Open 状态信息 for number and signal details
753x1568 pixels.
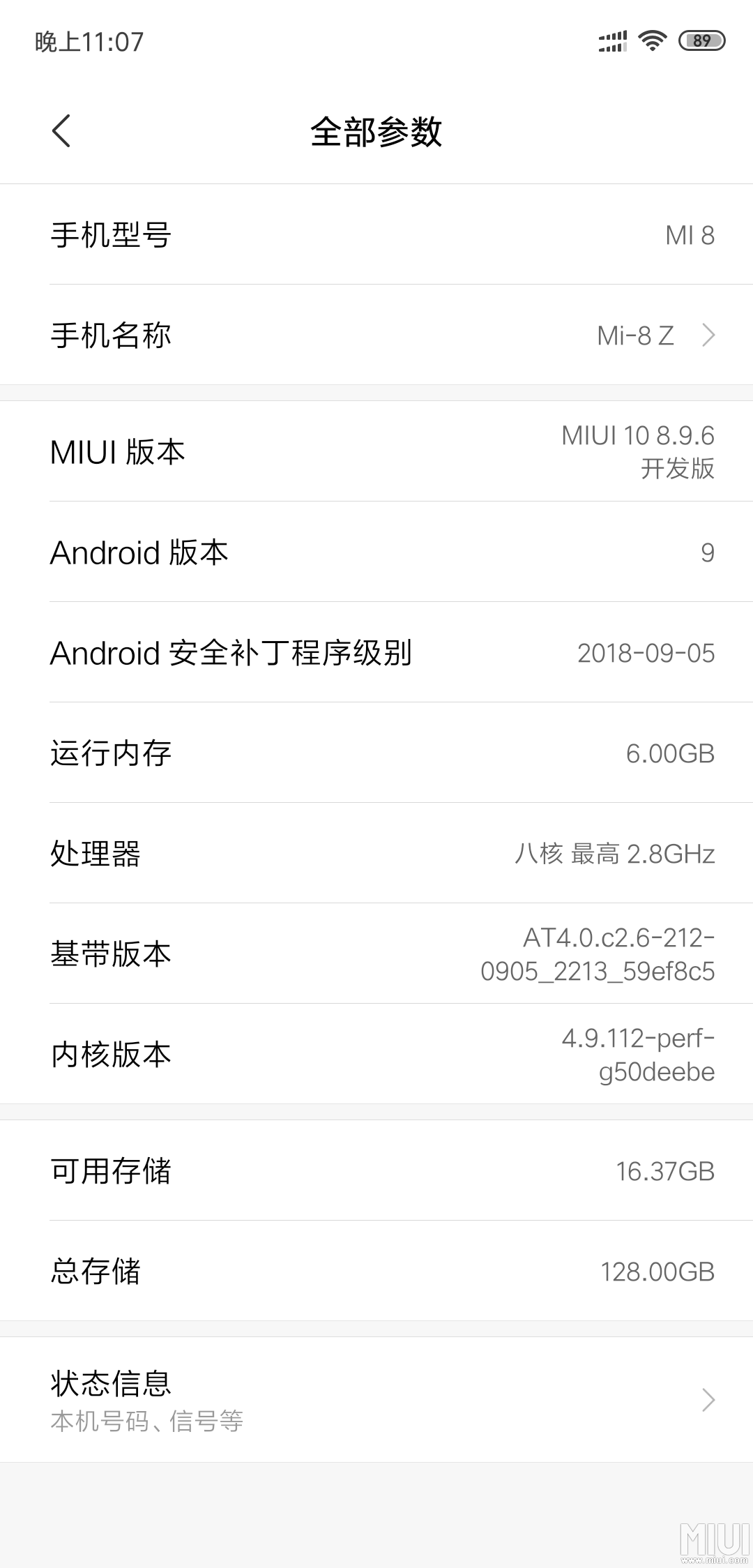pos(376,1399)
